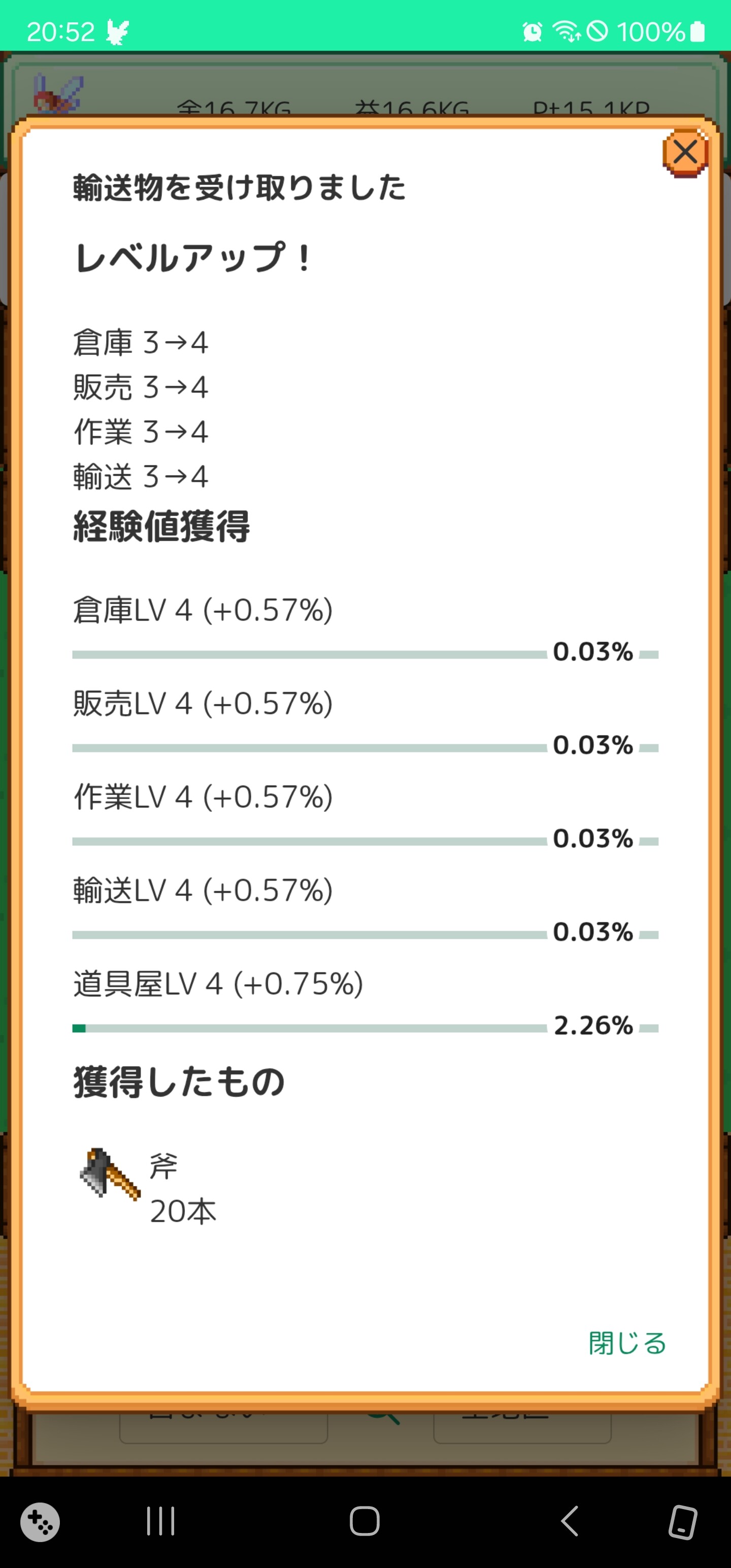This screenshot has width=731, height=1568.
Task: Open recent apps from the navigation bar
Action: [x=161, y=1521]
